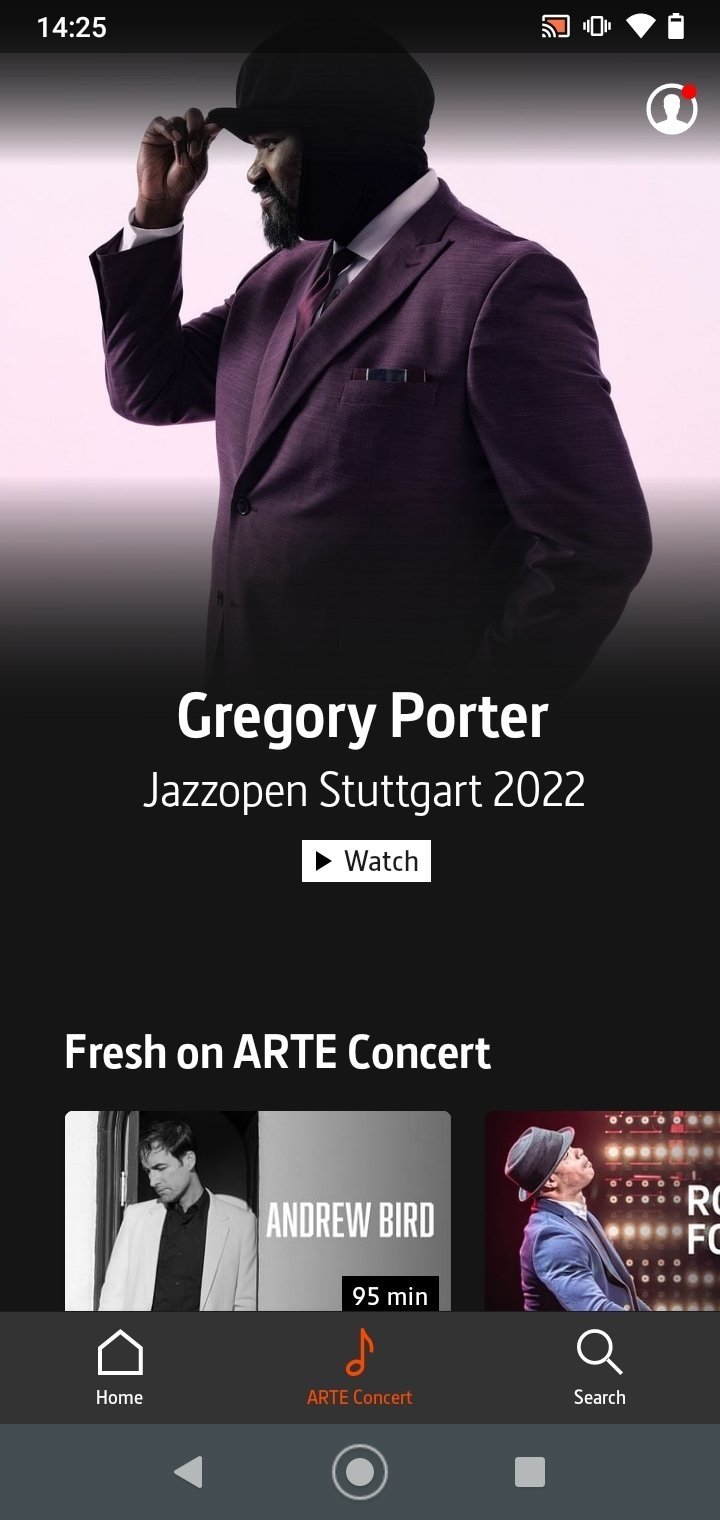Watch the Gregory Porter concert
Image resolution: width=720 pixels, height=1520 pixels.
[366, 861]
